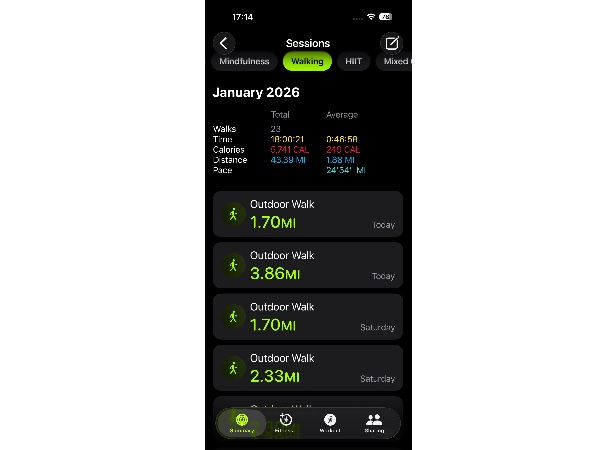The width and height of the screenshot is (600, 450).
Task: Select the Walking filter chip
Action: coord(307,62)
